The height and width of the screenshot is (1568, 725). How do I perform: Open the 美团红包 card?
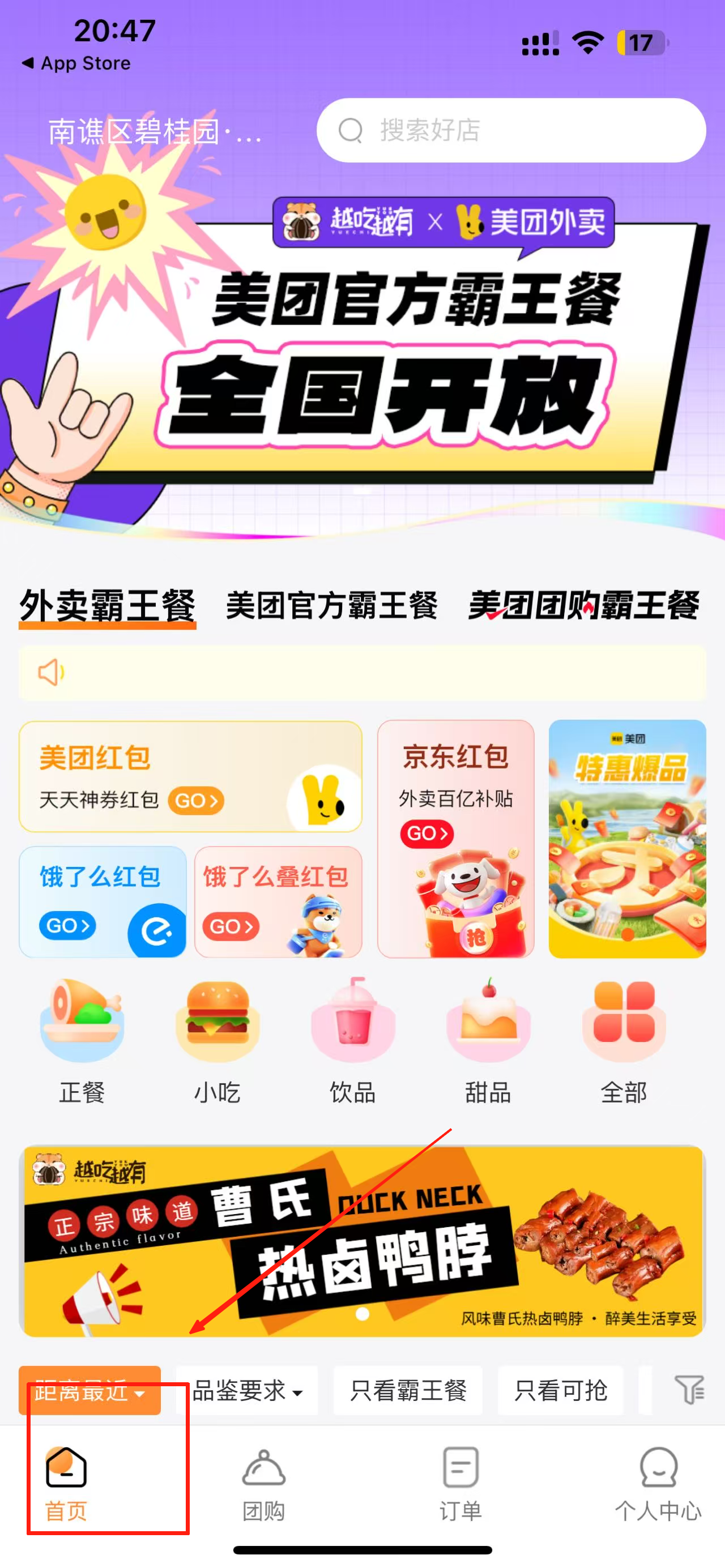190,776
